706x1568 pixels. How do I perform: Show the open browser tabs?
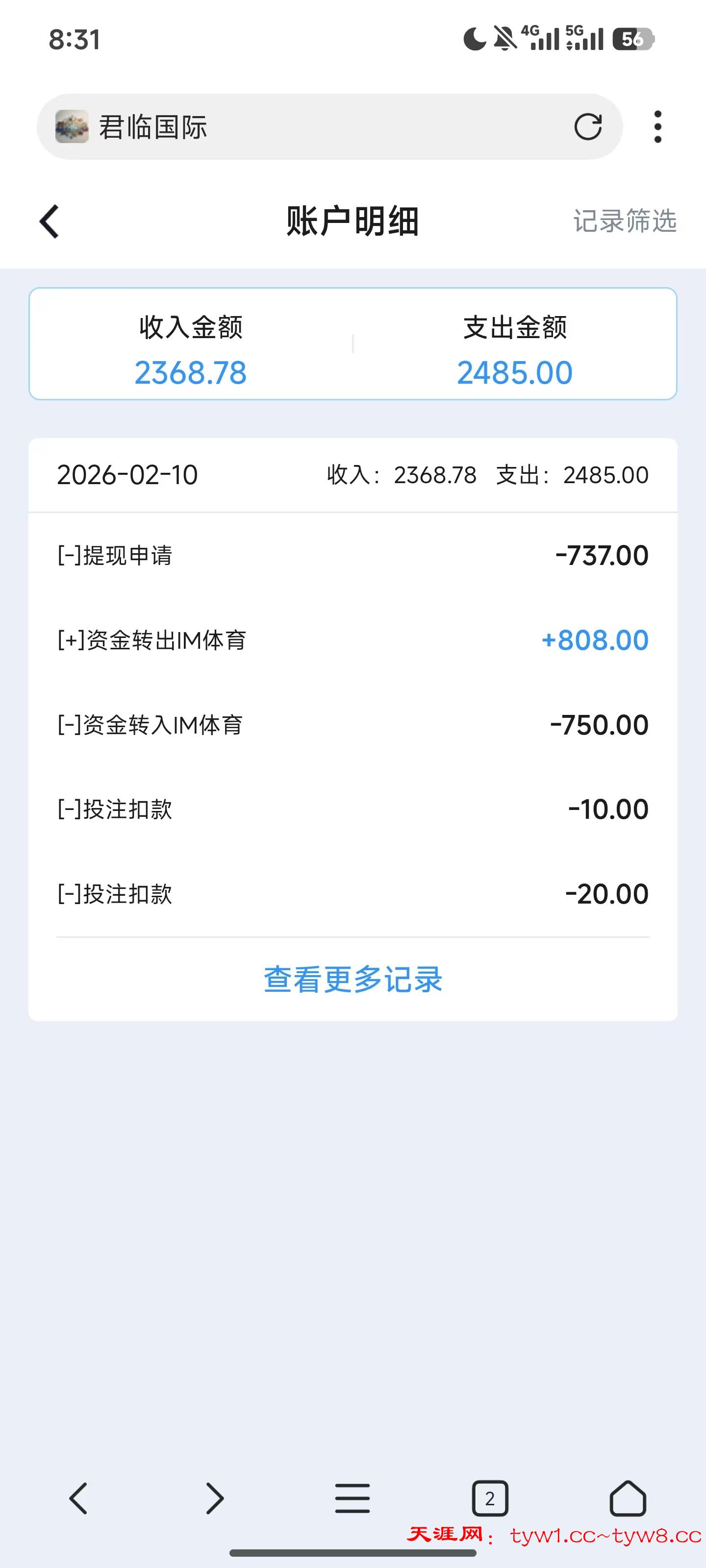coord(490,1497)
